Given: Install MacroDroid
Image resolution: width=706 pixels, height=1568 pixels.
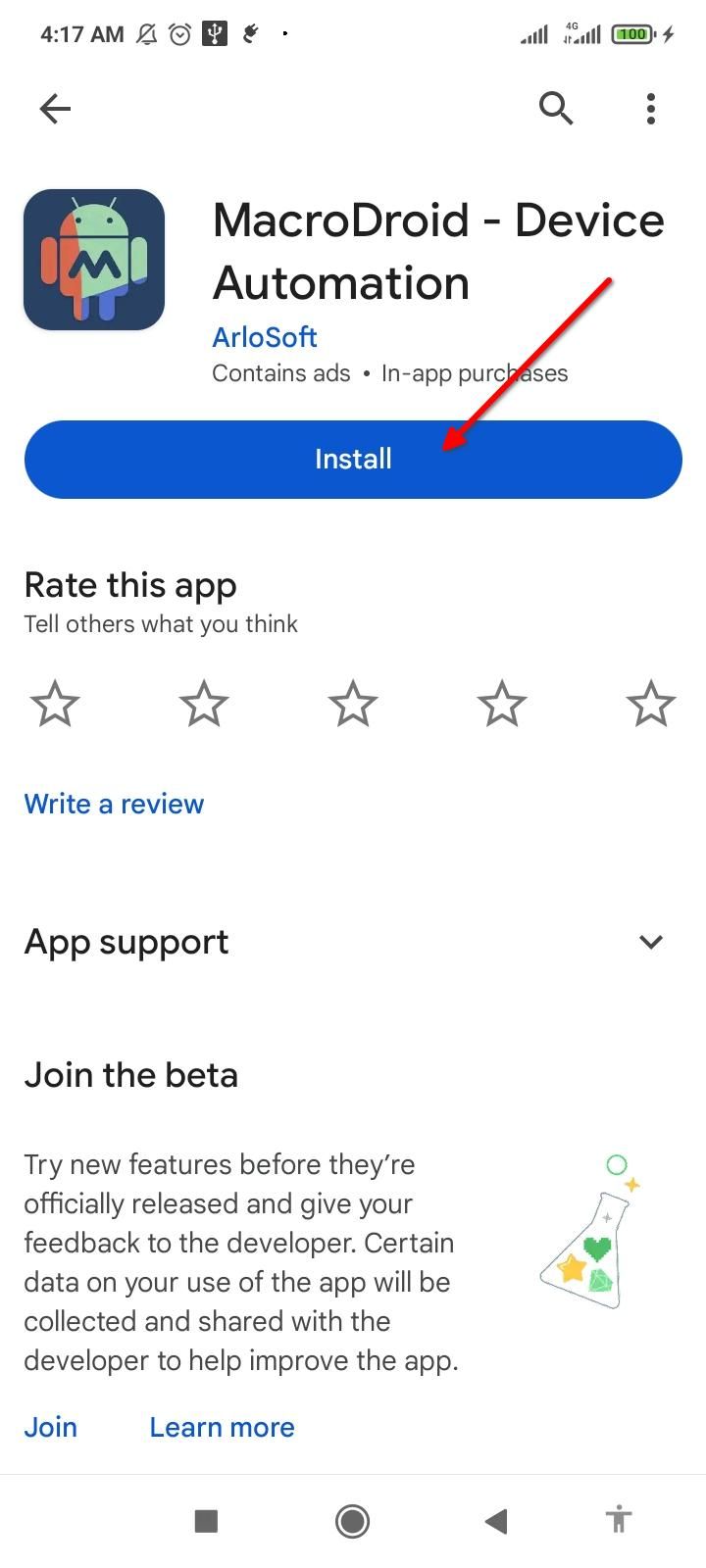Looking at the screenshot, I should pyautogui.click(x=353, y=460).
